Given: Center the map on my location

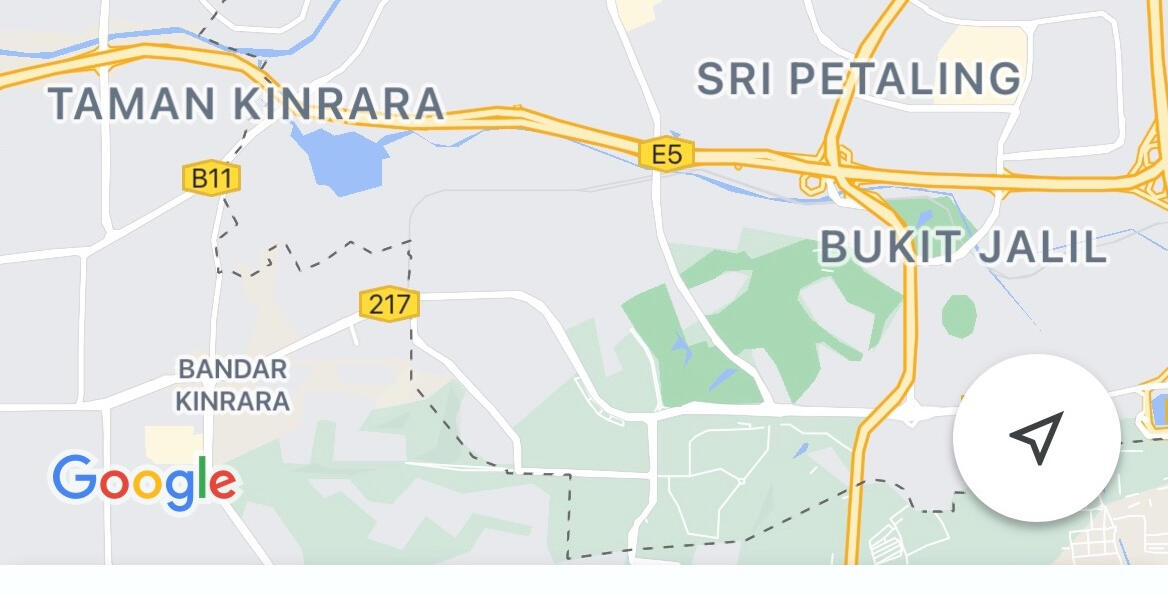Looking at the screenshot, I should coord(1036,437).
